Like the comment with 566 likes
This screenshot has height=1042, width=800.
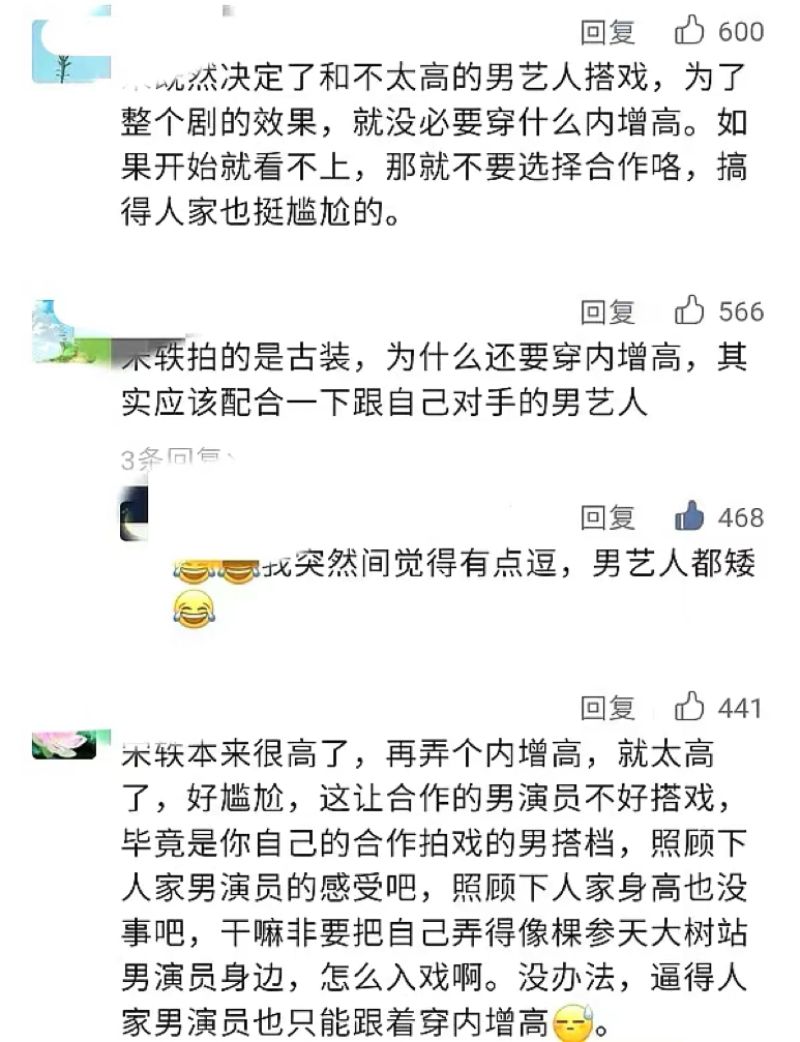click(691, 312)
